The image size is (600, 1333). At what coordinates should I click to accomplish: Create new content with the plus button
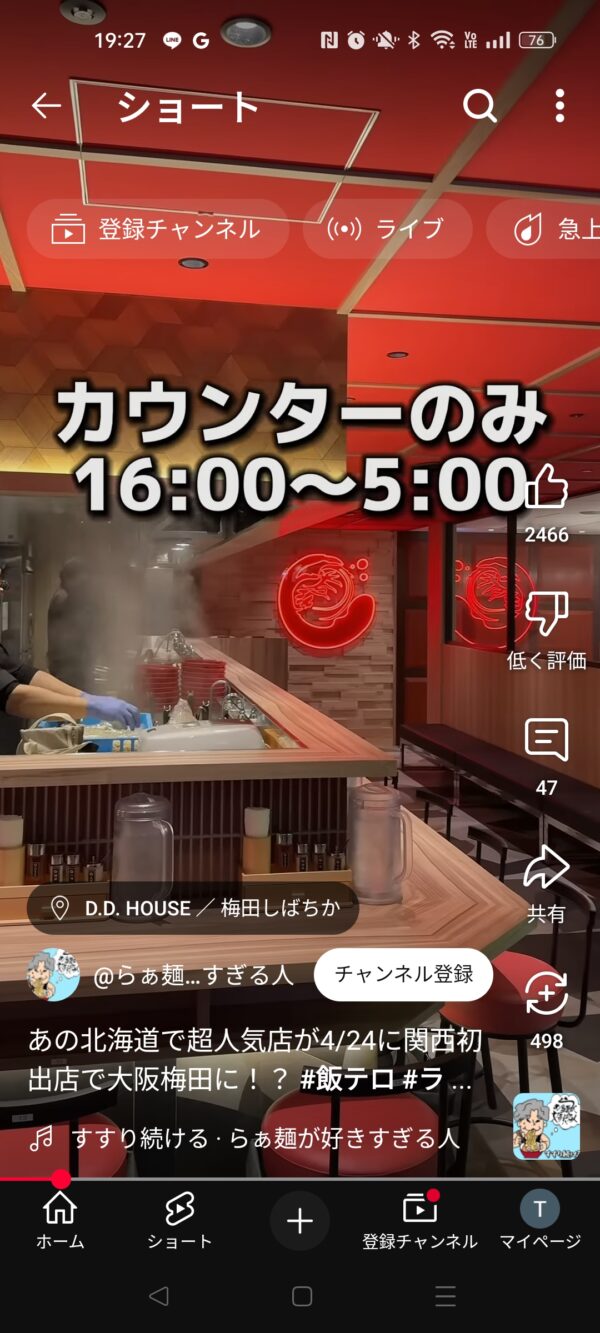click(300, 1221)
